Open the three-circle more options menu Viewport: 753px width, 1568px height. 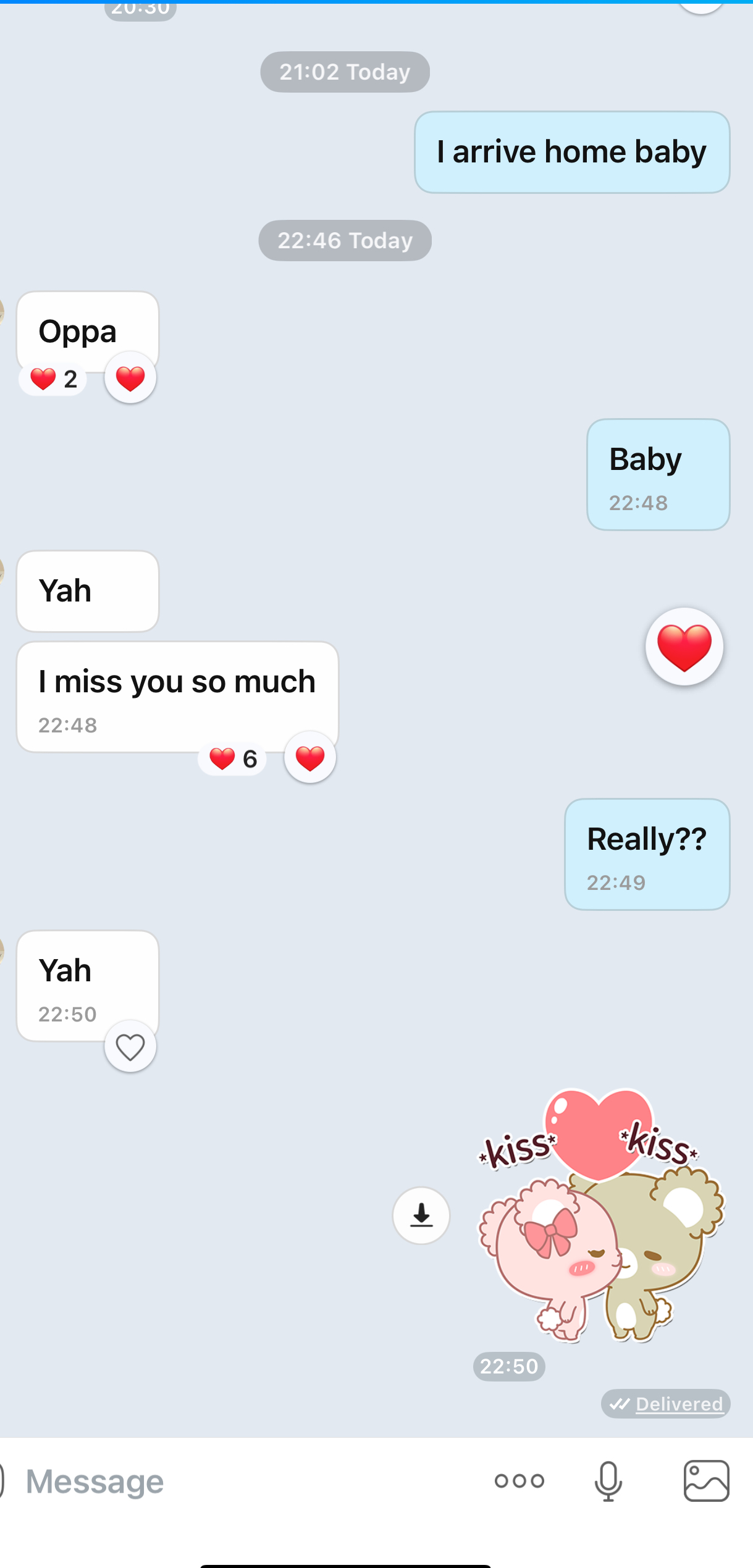pos(520,1481)
